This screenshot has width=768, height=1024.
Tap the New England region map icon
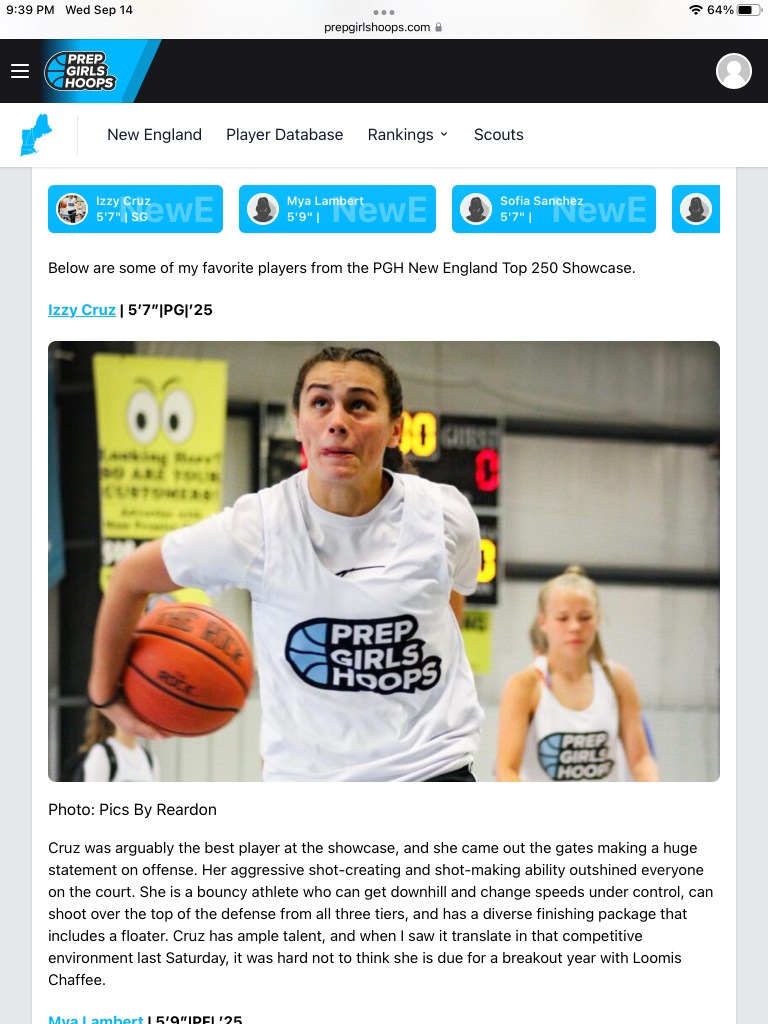[37, 135]
